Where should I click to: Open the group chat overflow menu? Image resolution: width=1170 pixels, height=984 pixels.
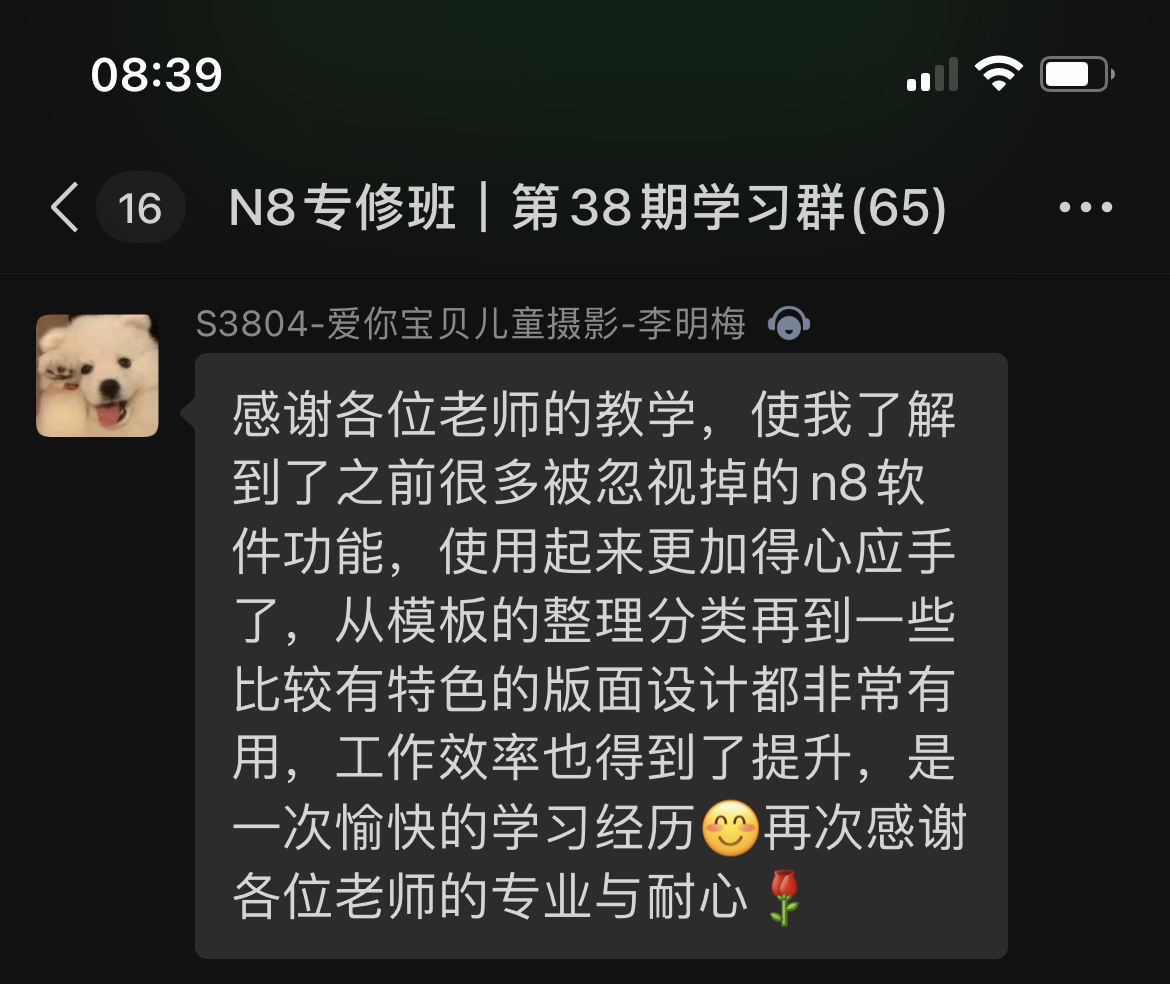[1085, 208]
